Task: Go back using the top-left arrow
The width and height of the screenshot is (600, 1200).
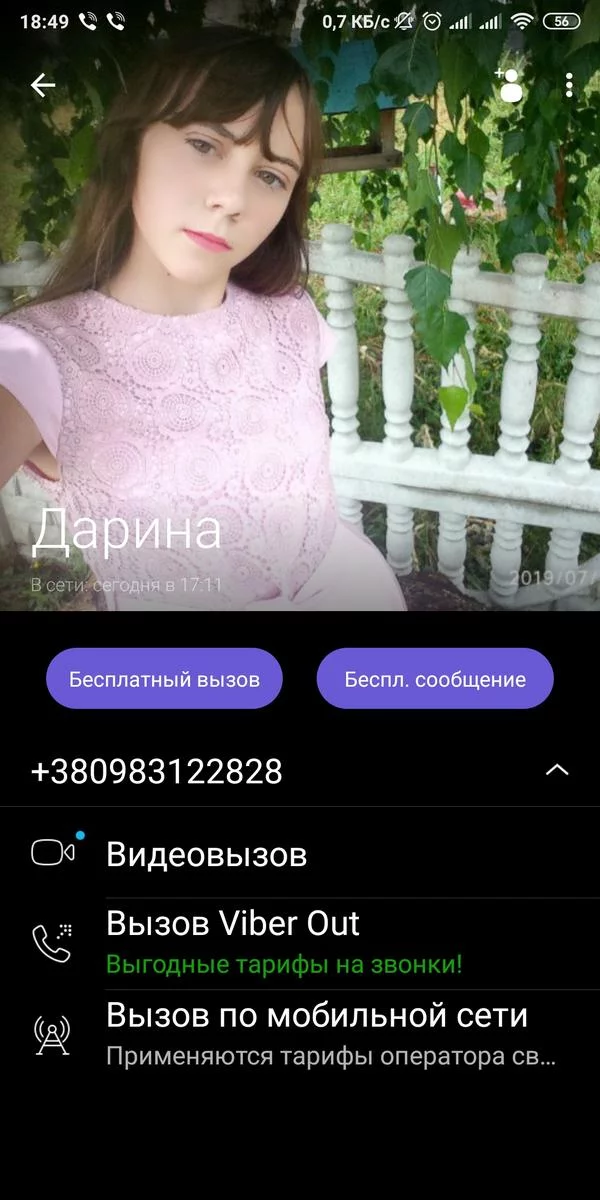Action: pyautogui.click(x=43, y=86)
